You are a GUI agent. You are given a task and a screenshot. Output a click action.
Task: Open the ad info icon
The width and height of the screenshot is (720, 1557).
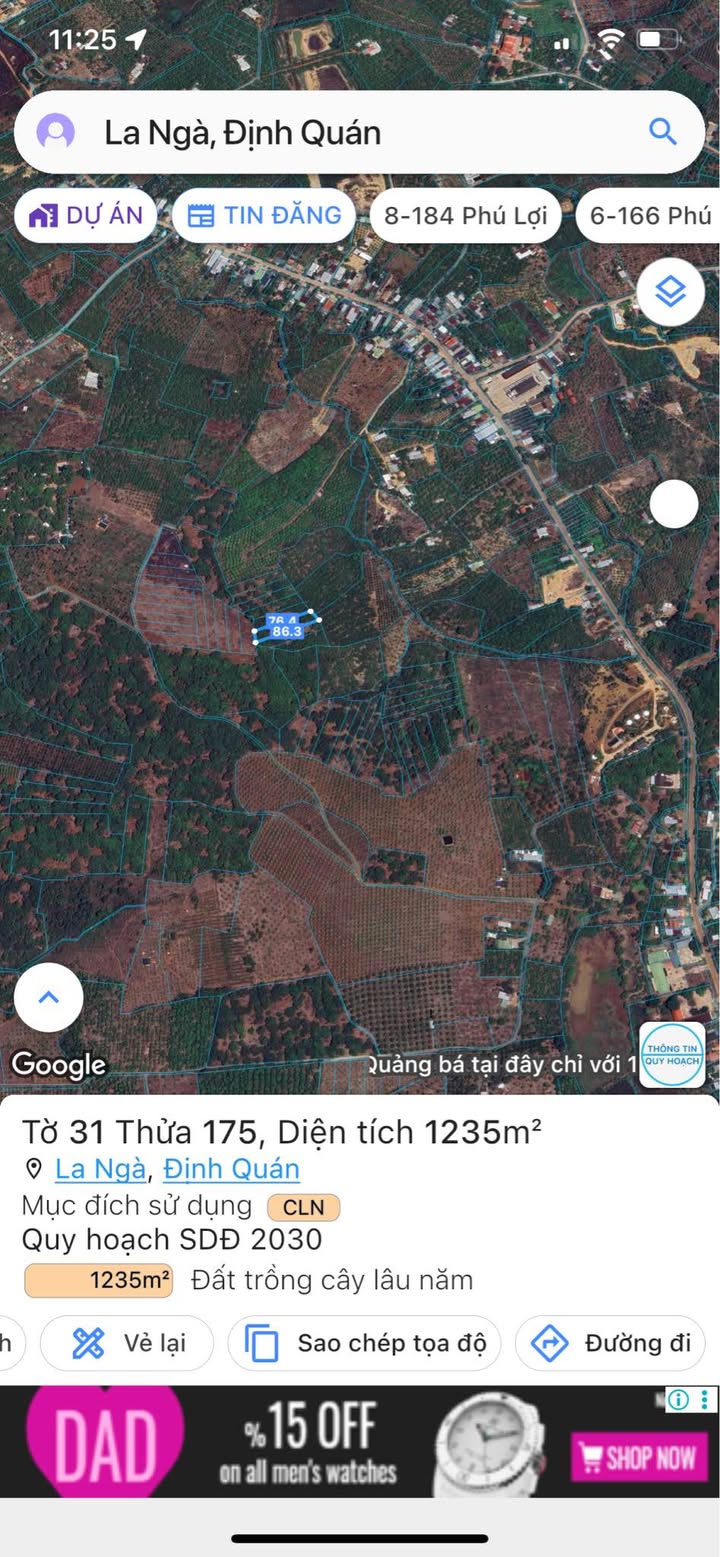pyautogui.click(x=679, y=1399)
